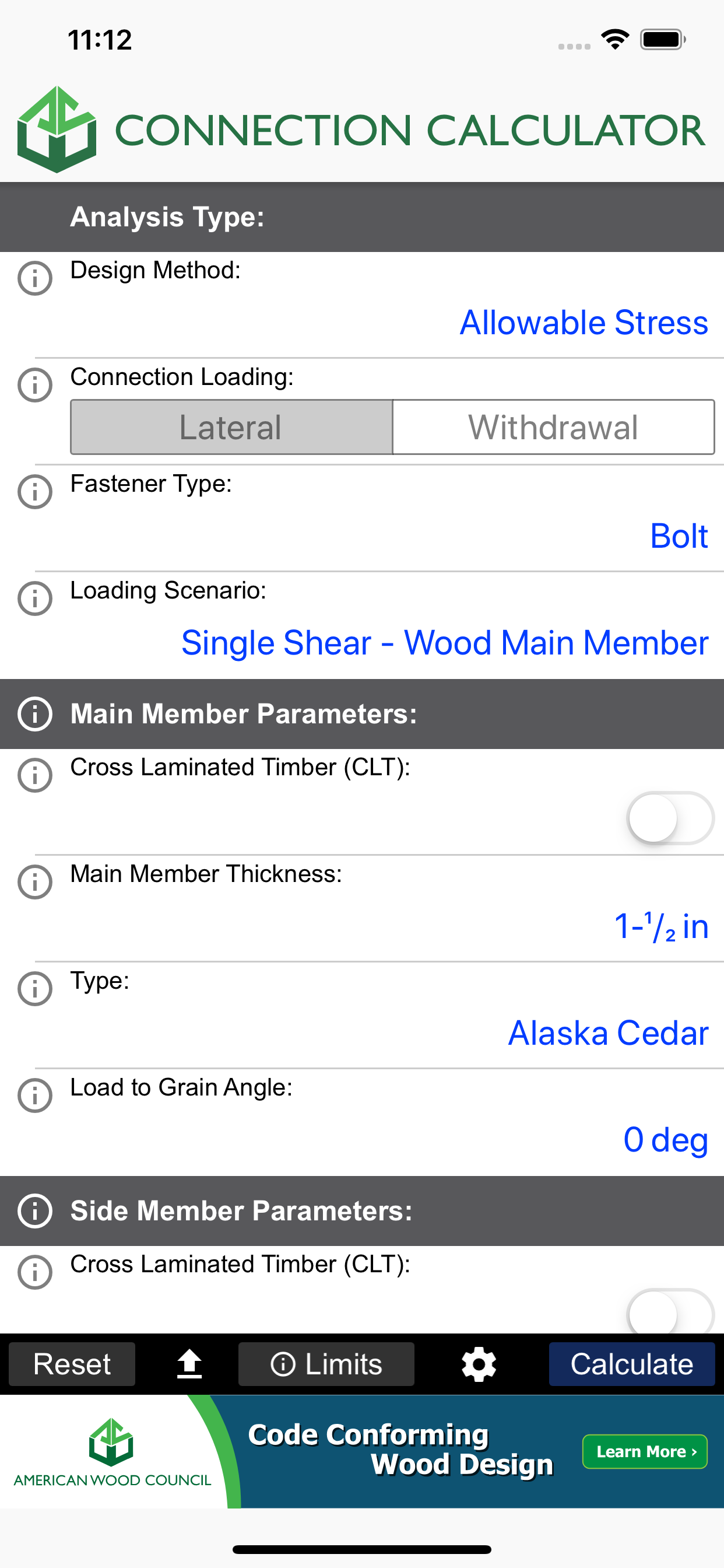724x1568 pixels.
Task: Show info for Main Member Thickness
Action: click(34, 883)
